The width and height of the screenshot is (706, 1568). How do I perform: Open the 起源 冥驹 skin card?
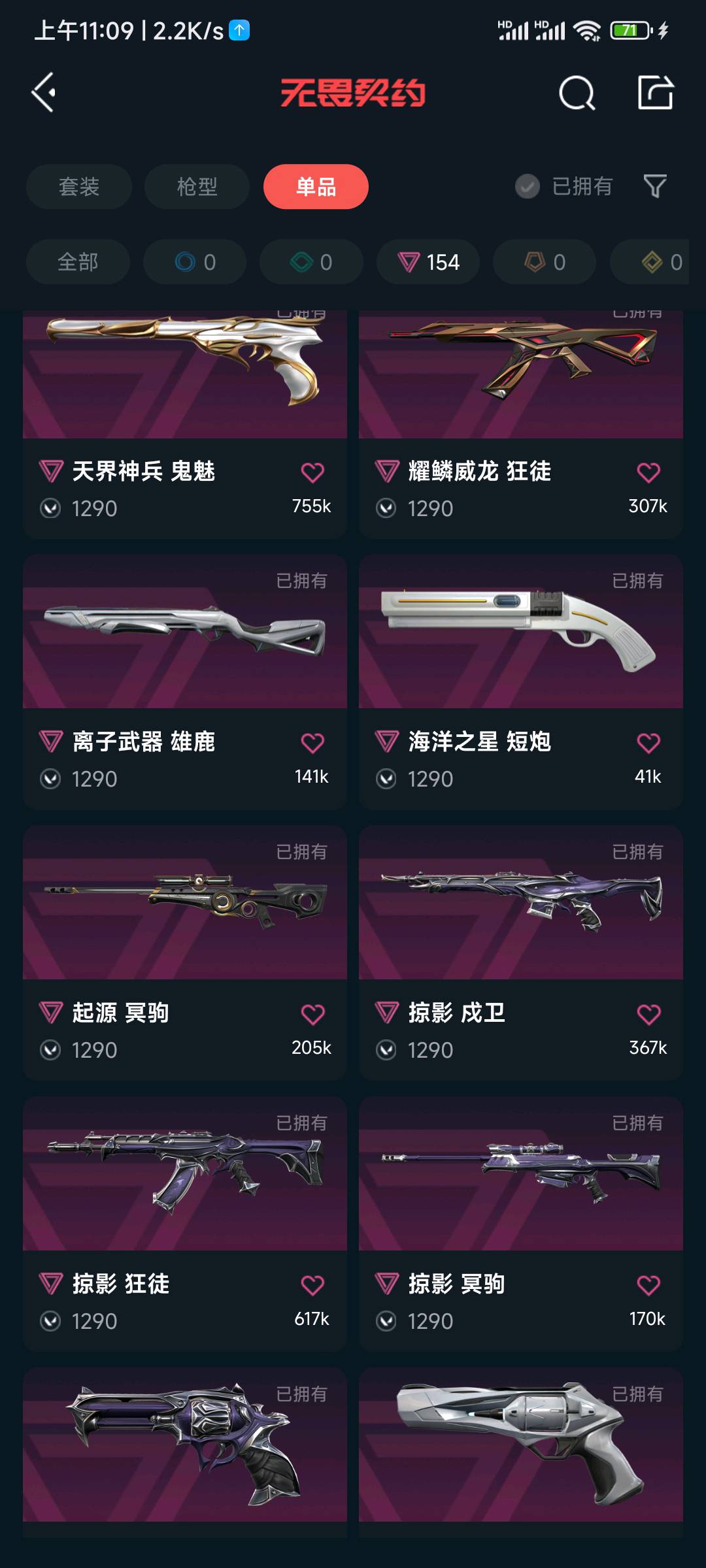point(185,953)
